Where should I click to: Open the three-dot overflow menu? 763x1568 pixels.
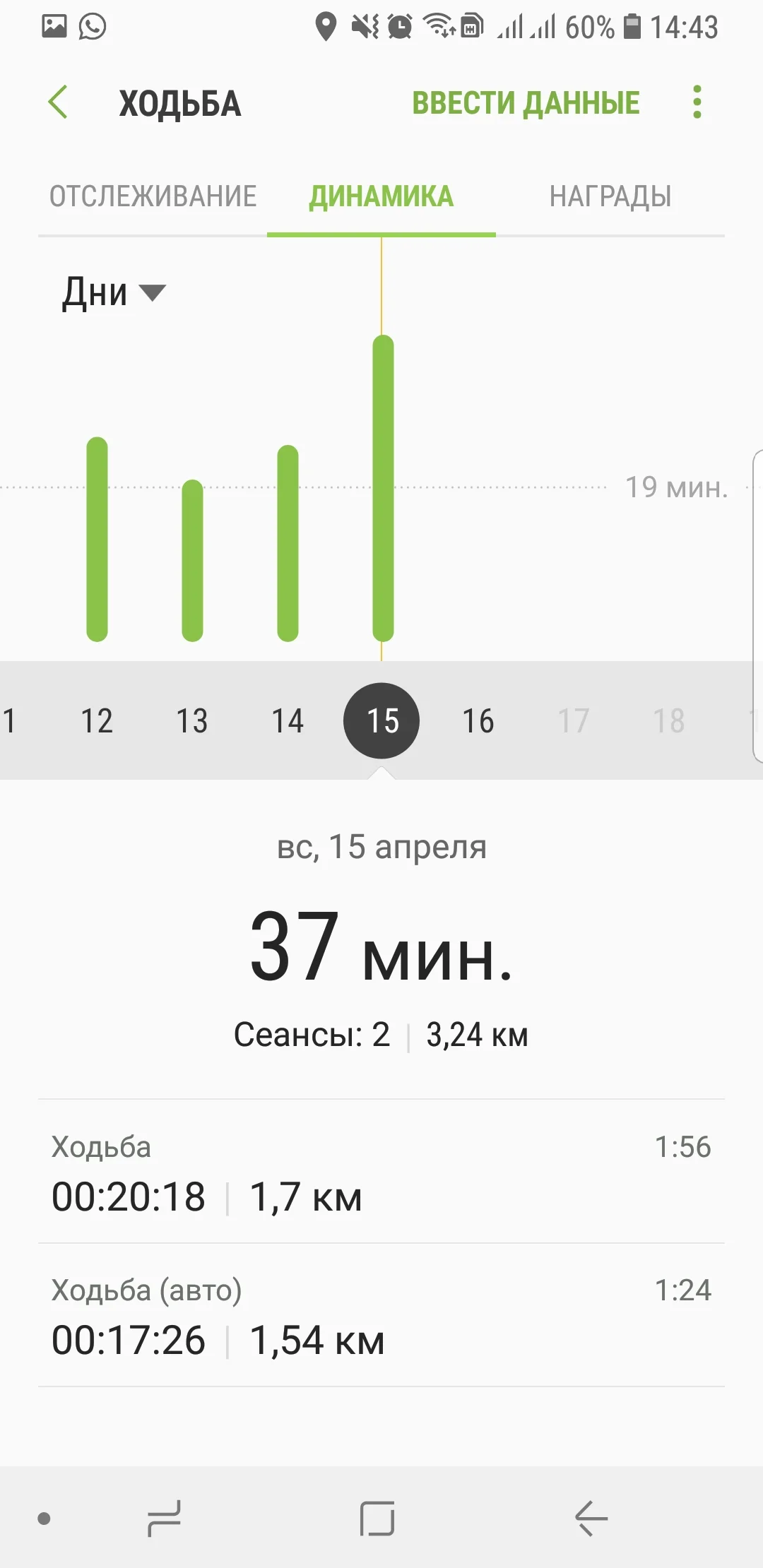coord(697,102)
